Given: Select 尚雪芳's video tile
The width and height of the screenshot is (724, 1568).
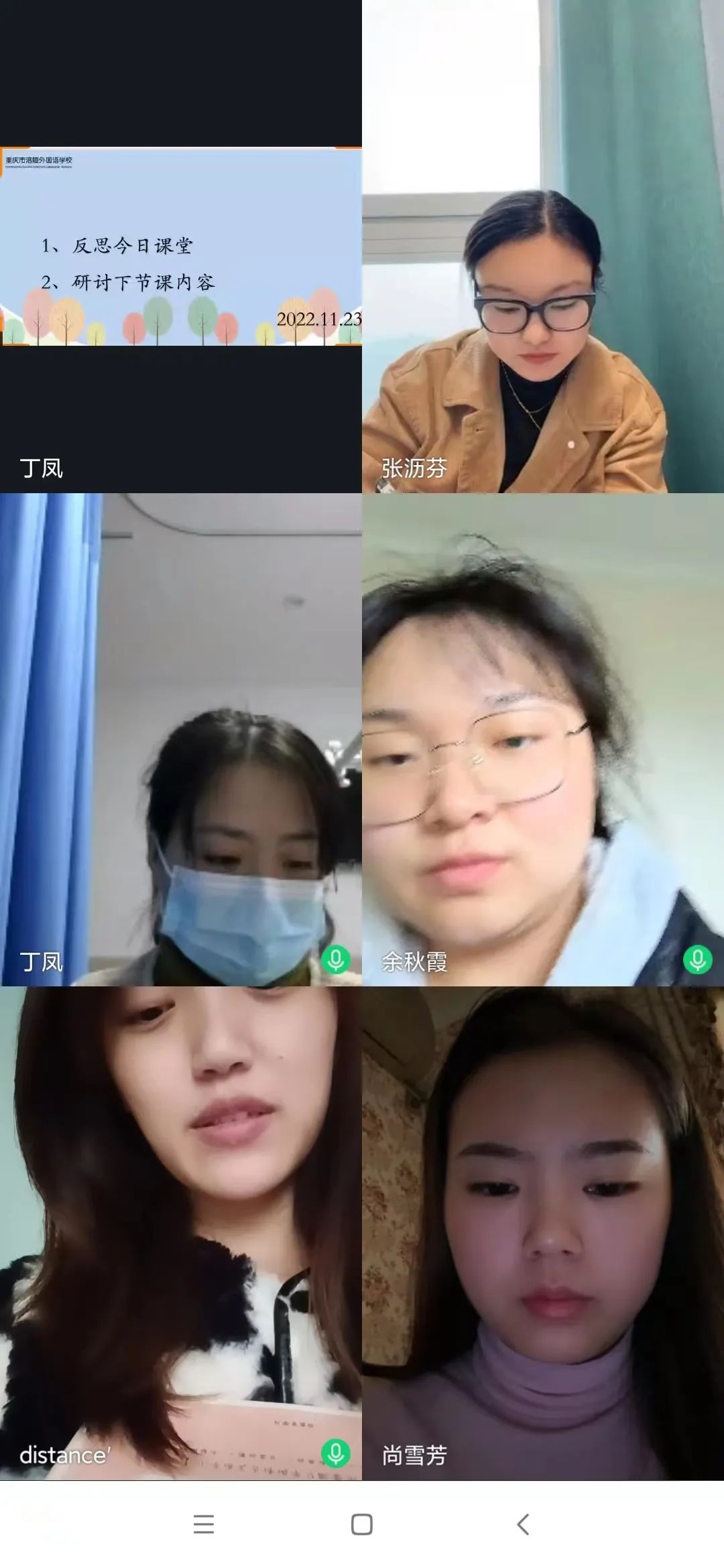Looking at the screenshot, I should click(x=543, y=1233).
